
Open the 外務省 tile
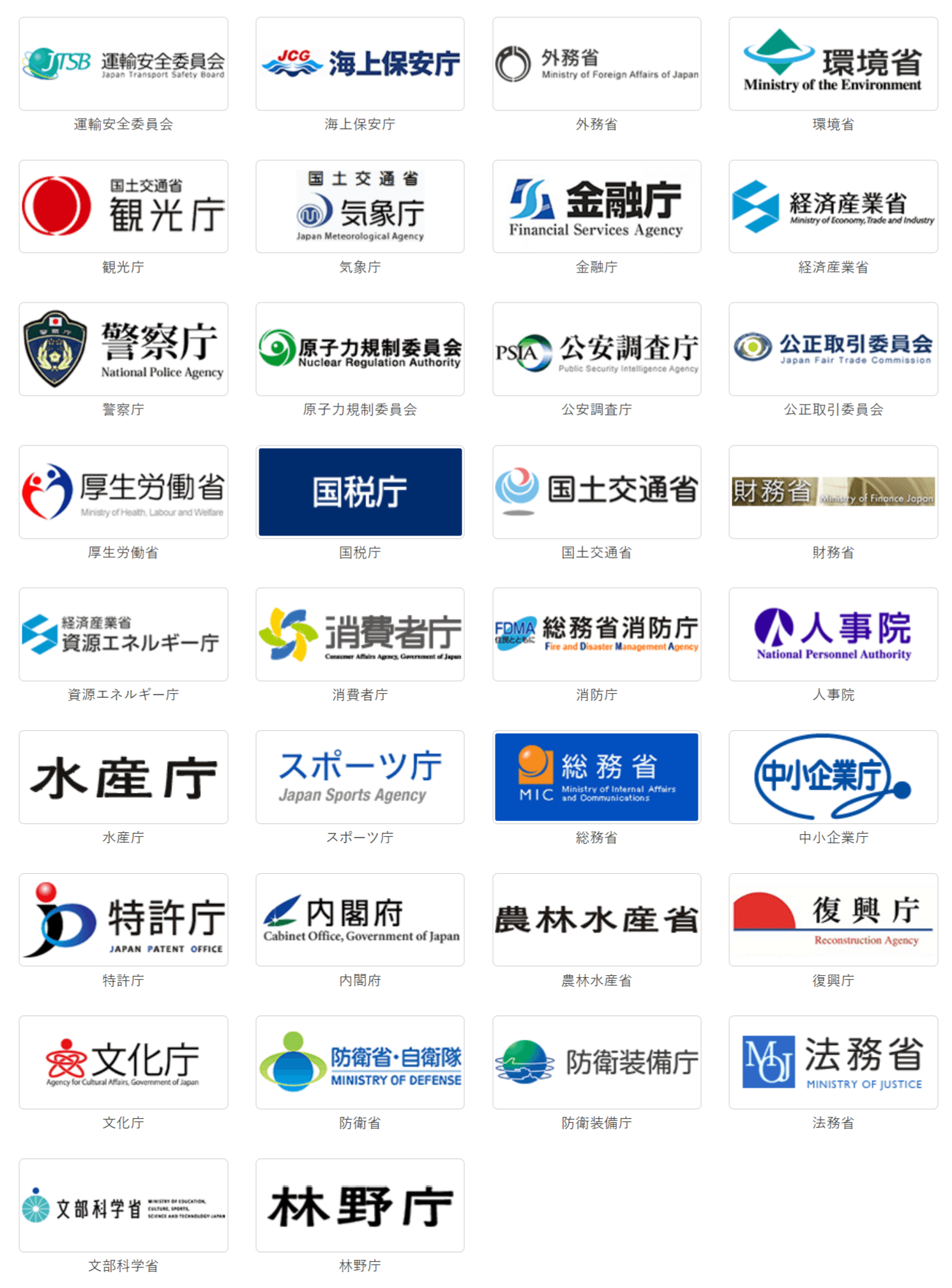[x=596, y=64]
